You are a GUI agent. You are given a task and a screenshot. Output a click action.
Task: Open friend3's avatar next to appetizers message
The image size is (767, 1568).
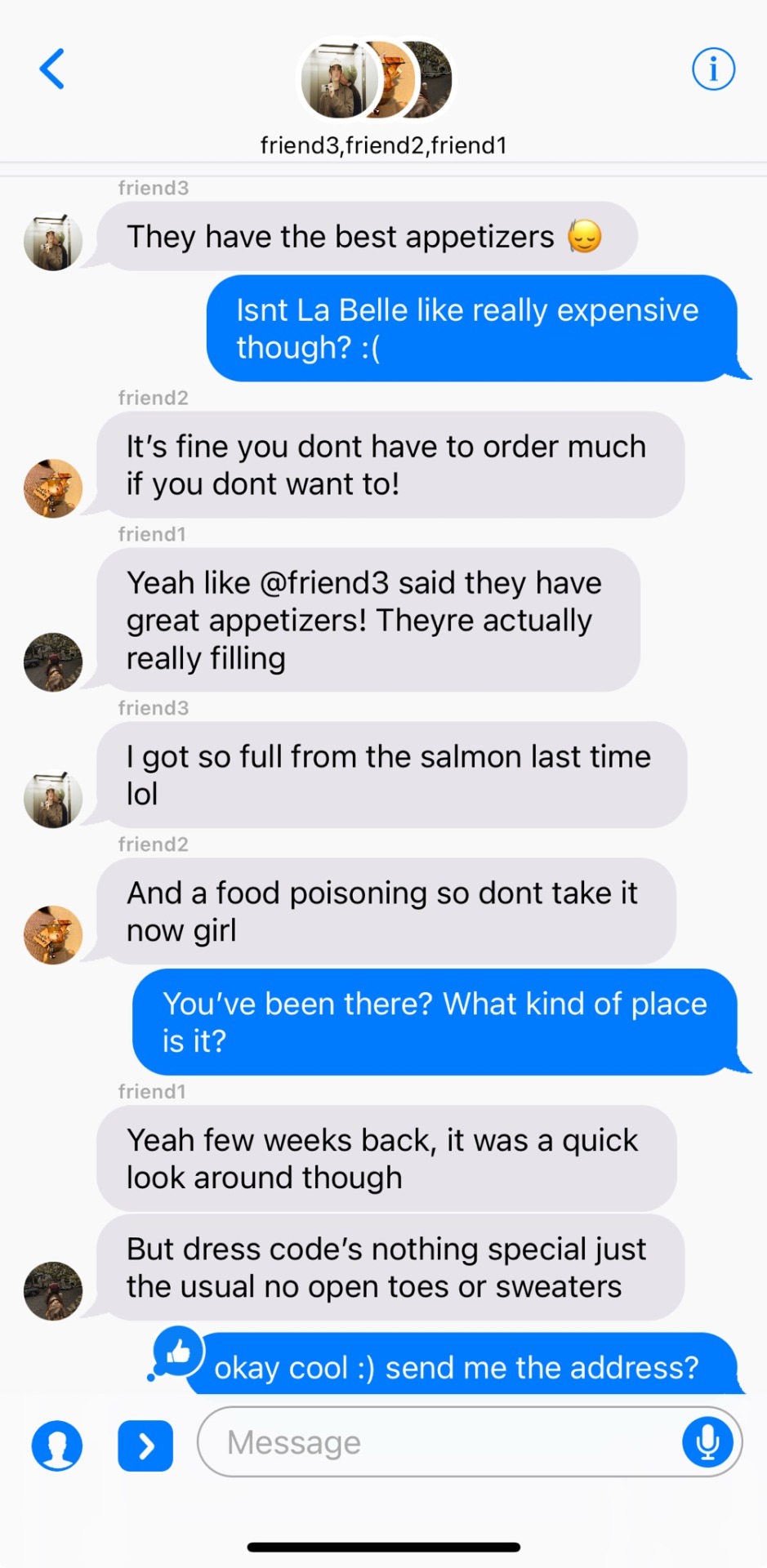[x=53, y=242]
